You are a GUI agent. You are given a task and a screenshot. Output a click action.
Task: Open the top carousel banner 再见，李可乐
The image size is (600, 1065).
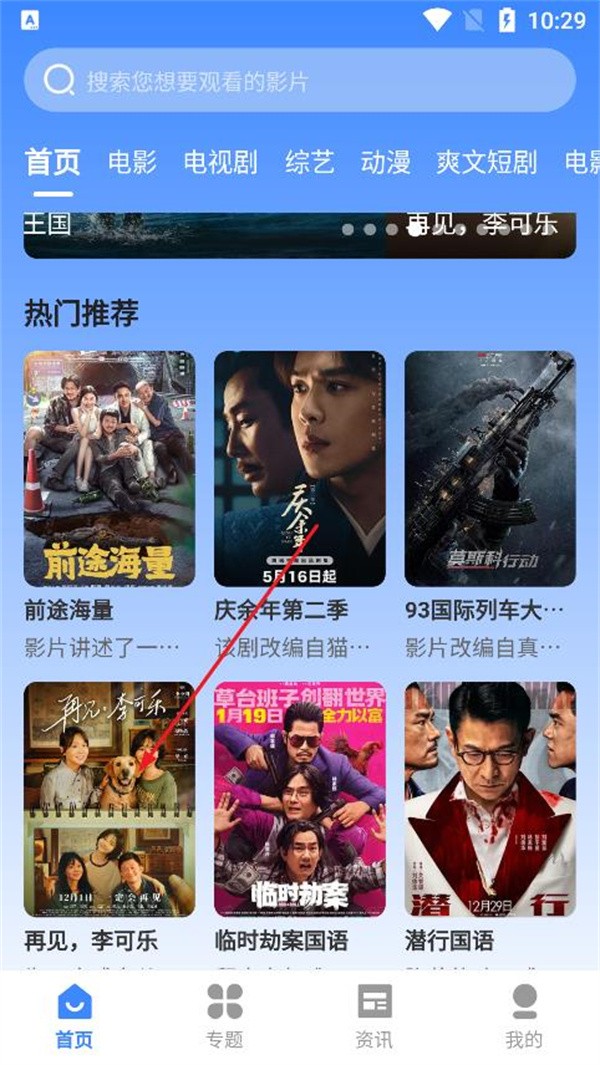tap(481, 232)
